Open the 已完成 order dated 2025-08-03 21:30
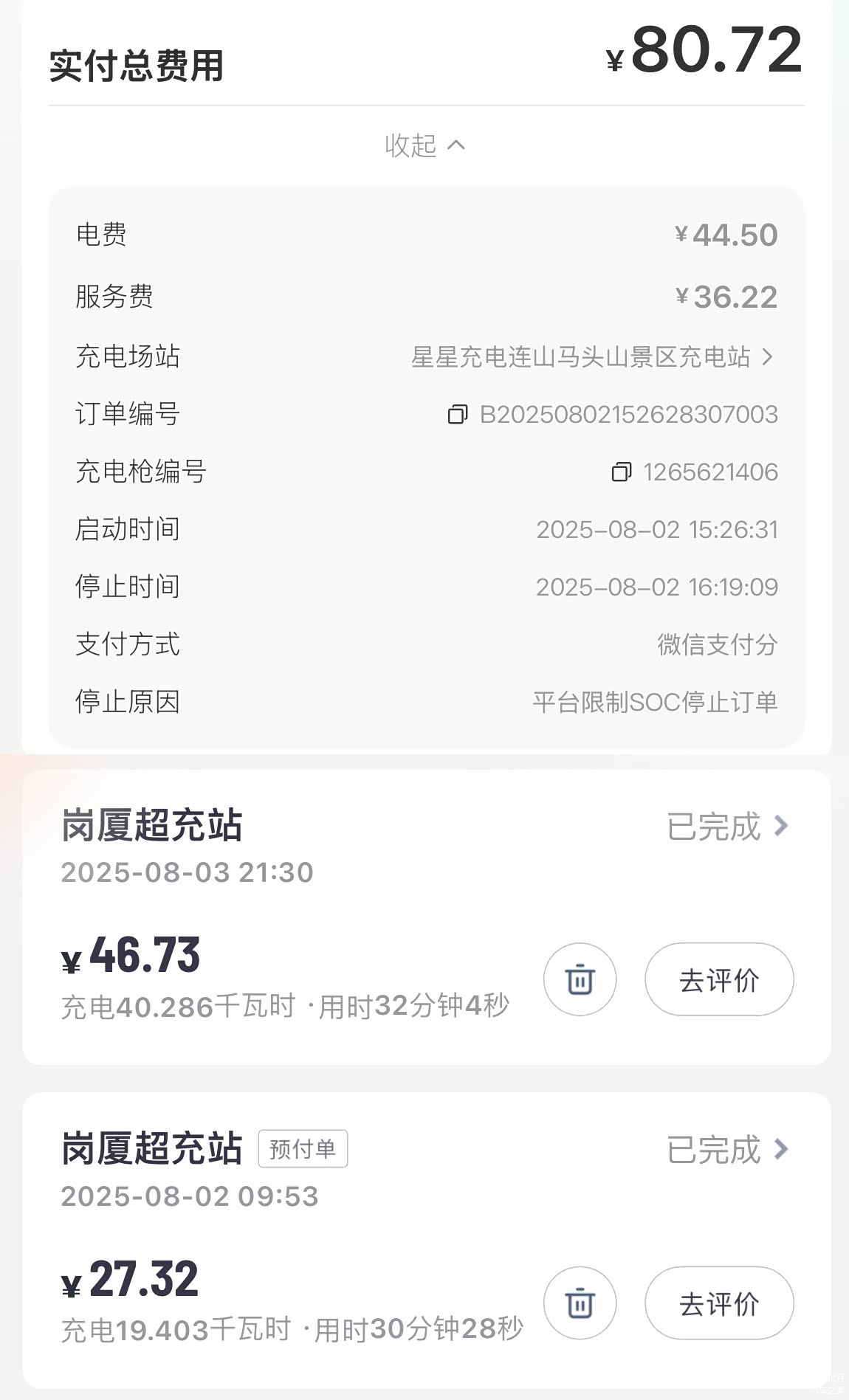 pos(727,827)
